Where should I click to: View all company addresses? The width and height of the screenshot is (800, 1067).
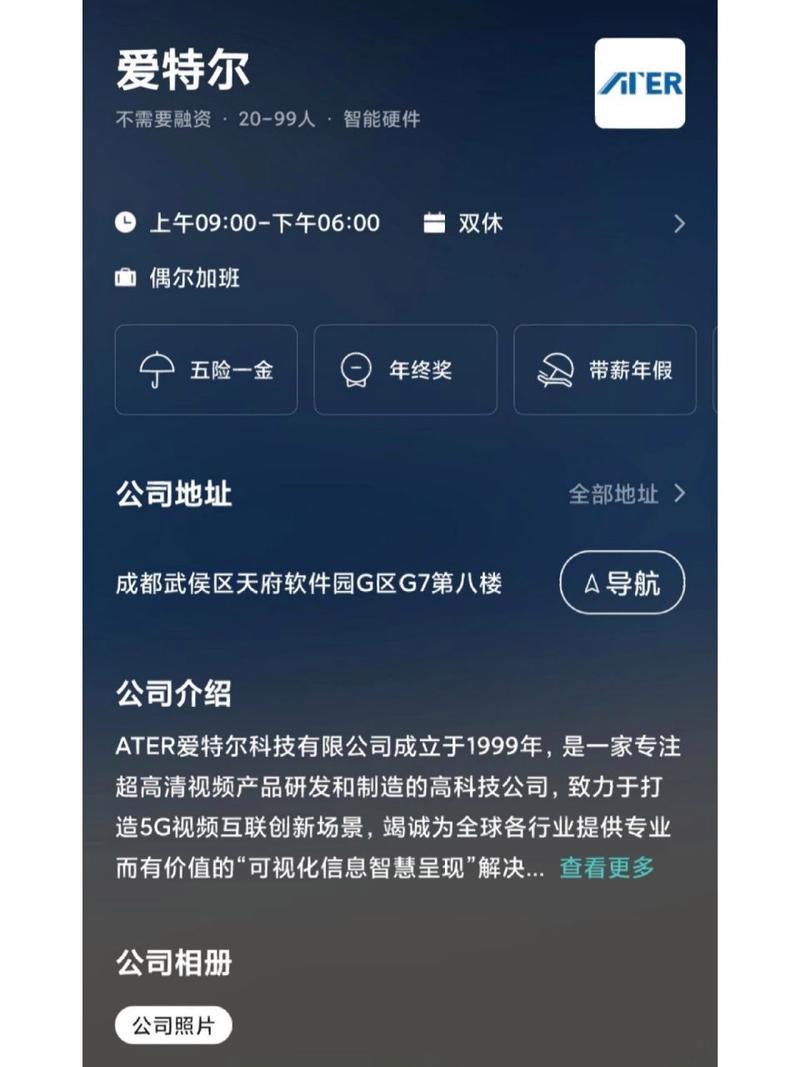(x=626, y=493)
